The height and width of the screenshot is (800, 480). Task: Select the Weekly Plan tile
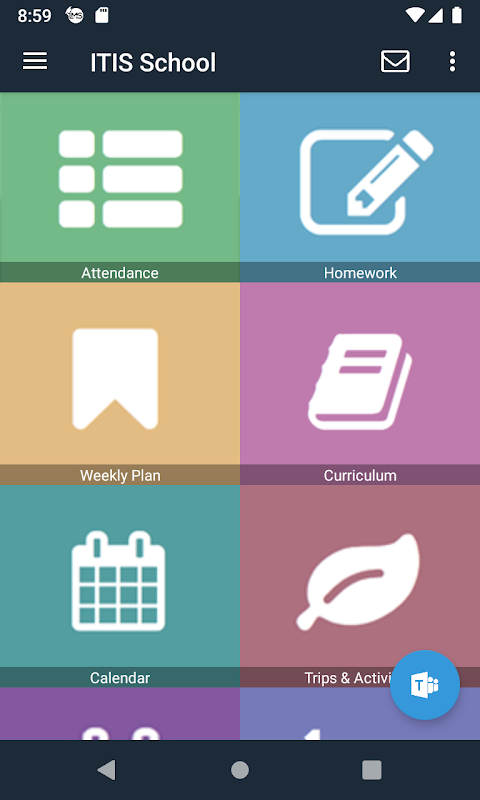coord(120,384)
